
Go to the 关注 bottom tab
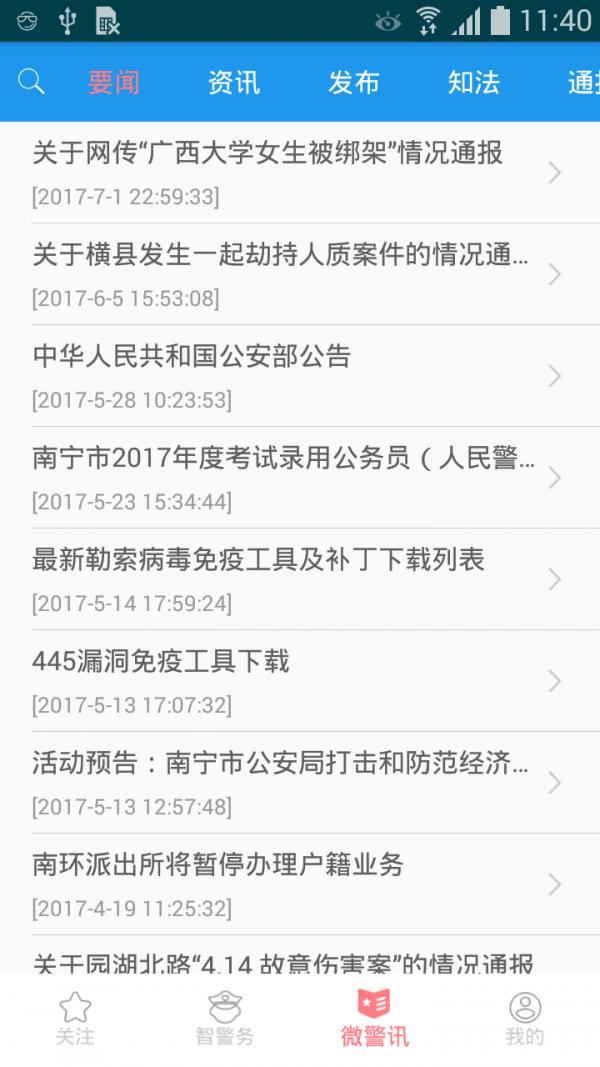click(75, 1019)
